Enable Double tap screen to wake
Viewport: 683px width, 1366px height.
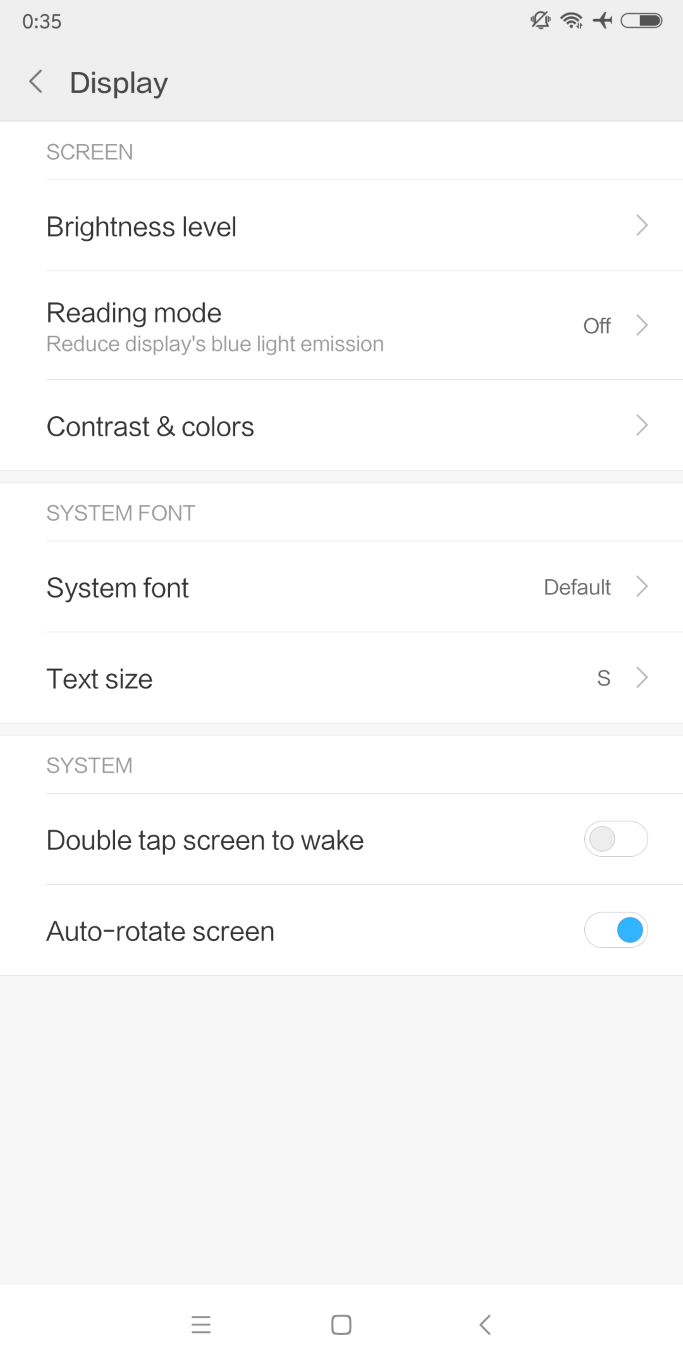coord(616,840)
